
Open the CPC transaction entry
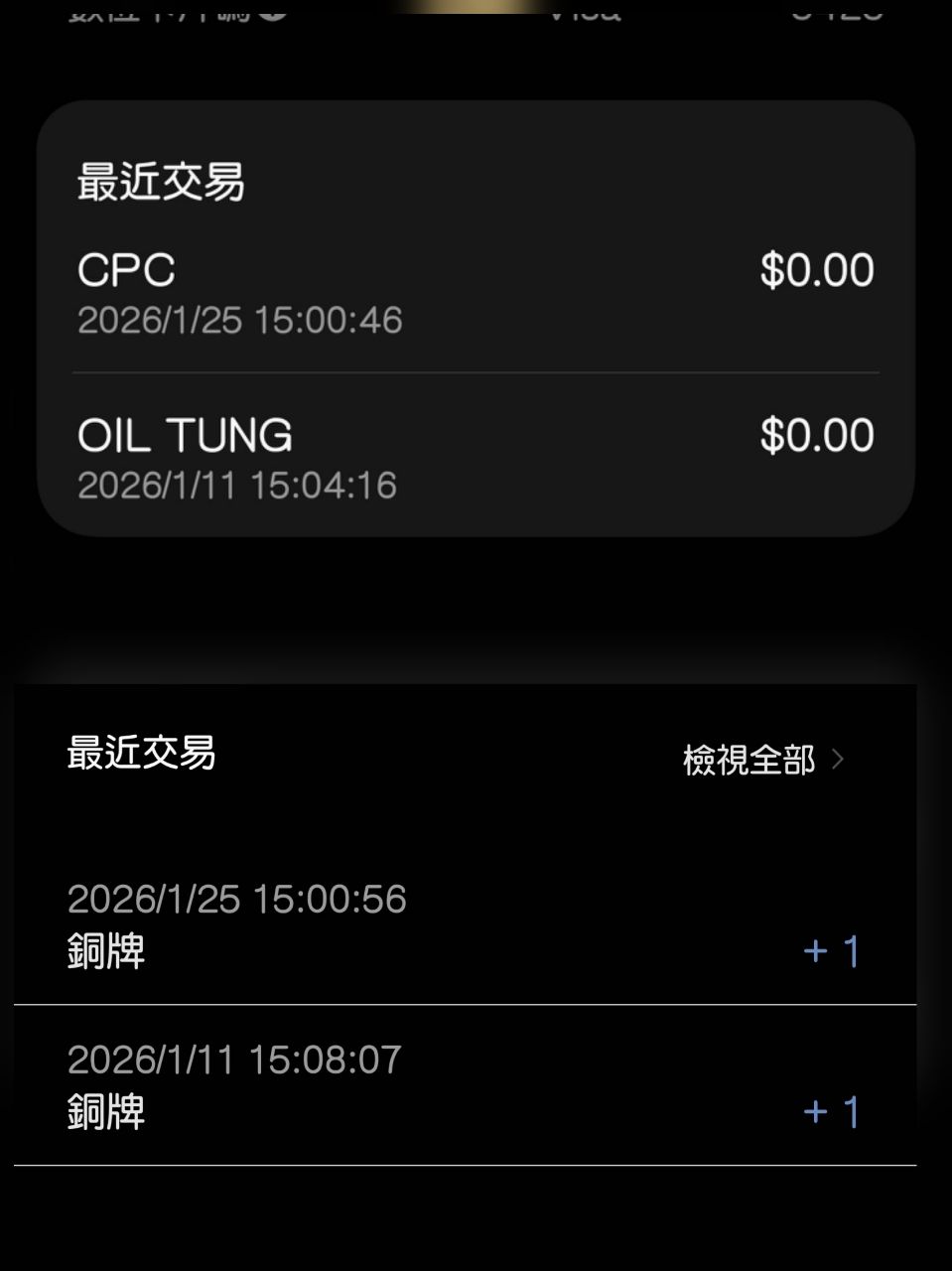click(x=475, y=293)
